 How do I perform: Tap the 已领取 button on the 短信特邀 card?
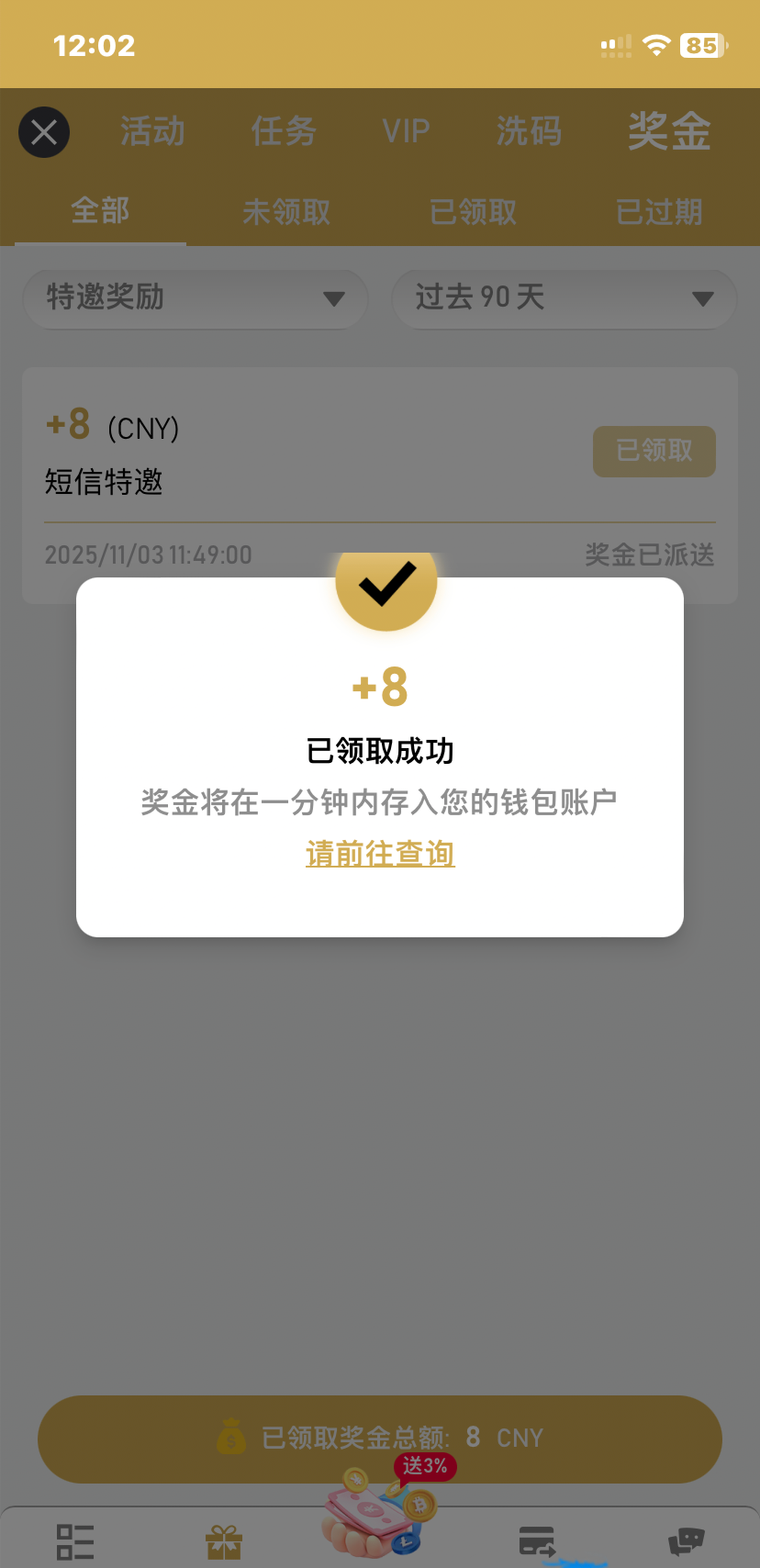[x=654, y=451]
